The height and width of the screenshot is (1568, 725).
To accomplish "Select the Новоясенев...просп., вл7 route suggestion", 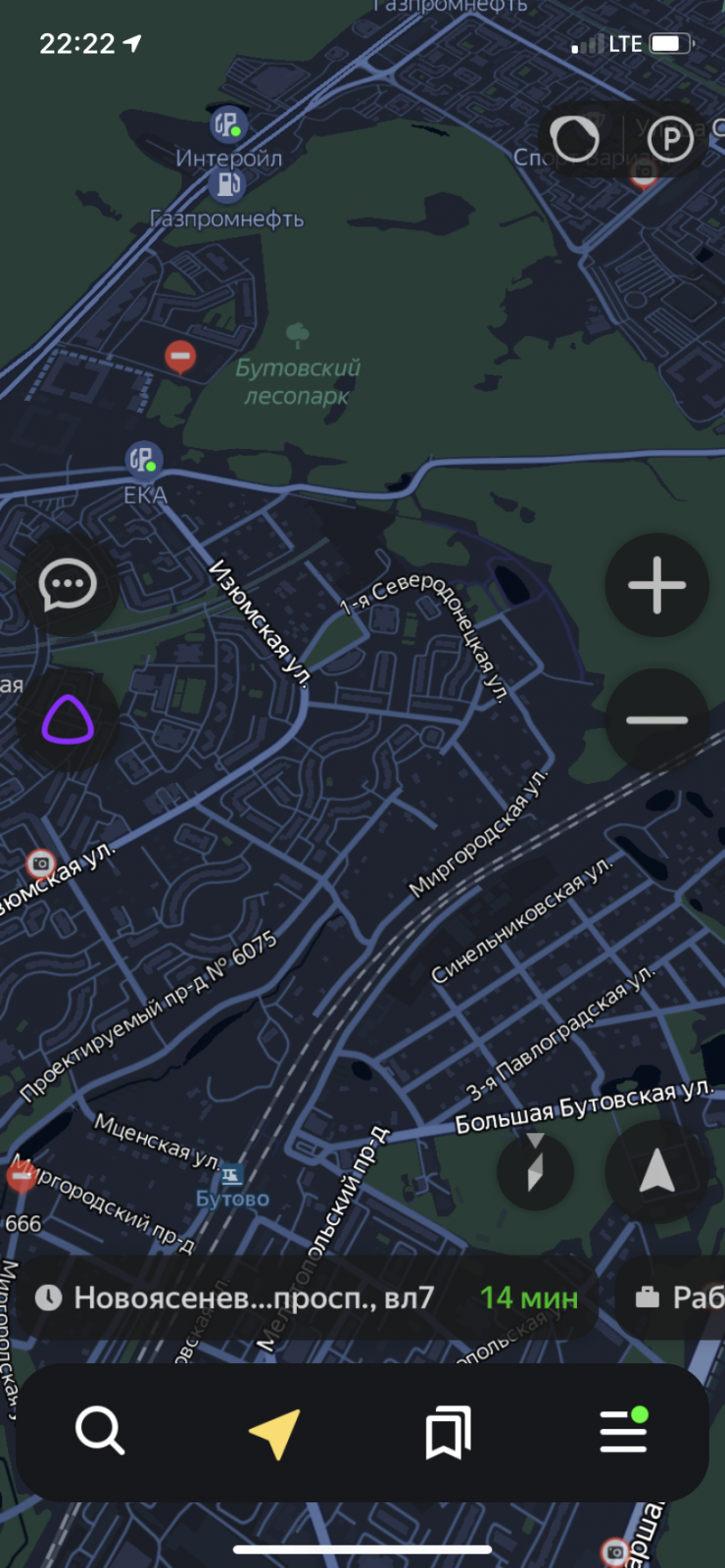I will pos(307,1298).
